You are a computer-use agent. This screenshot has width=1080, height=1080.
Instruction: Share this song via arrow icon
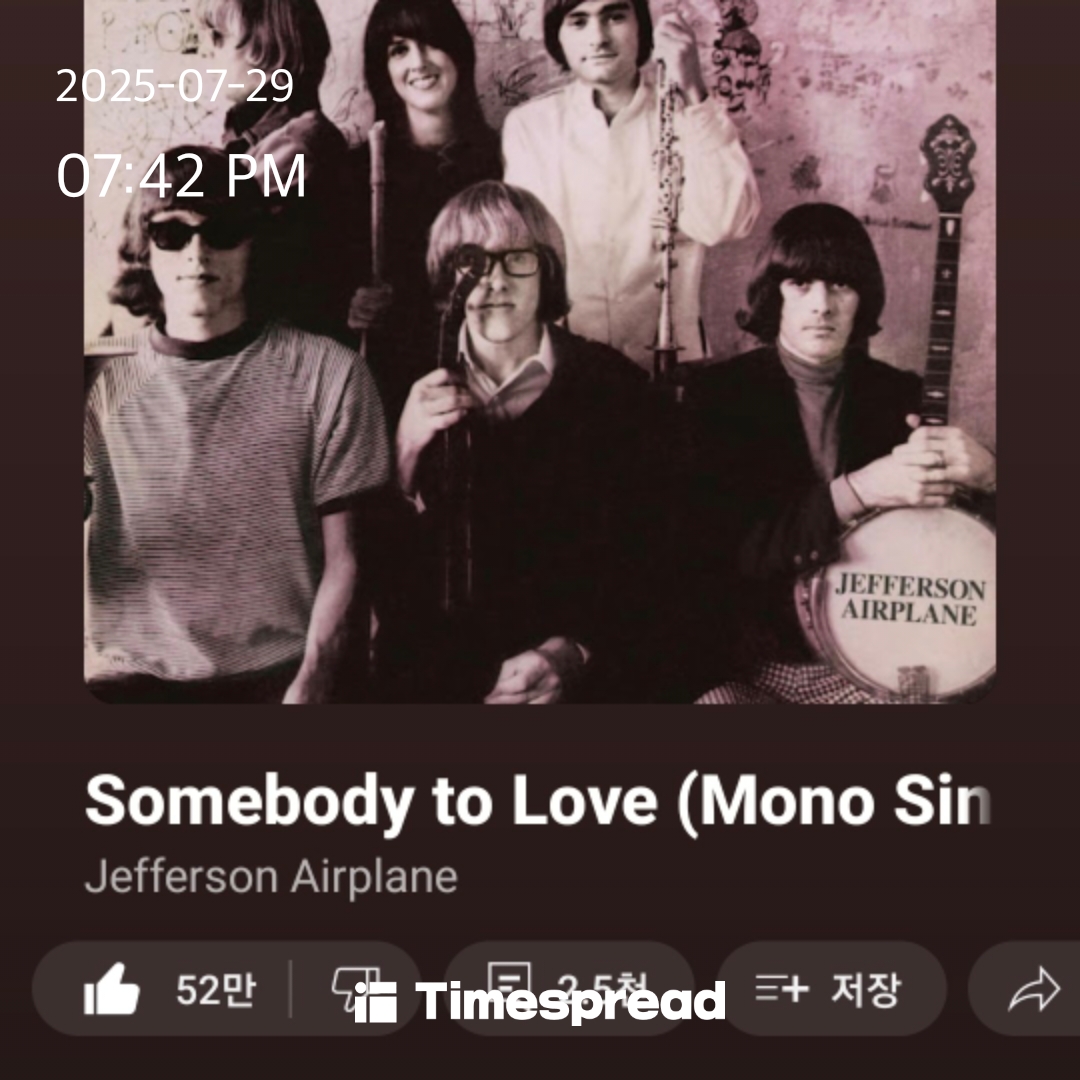(1032, 989)
